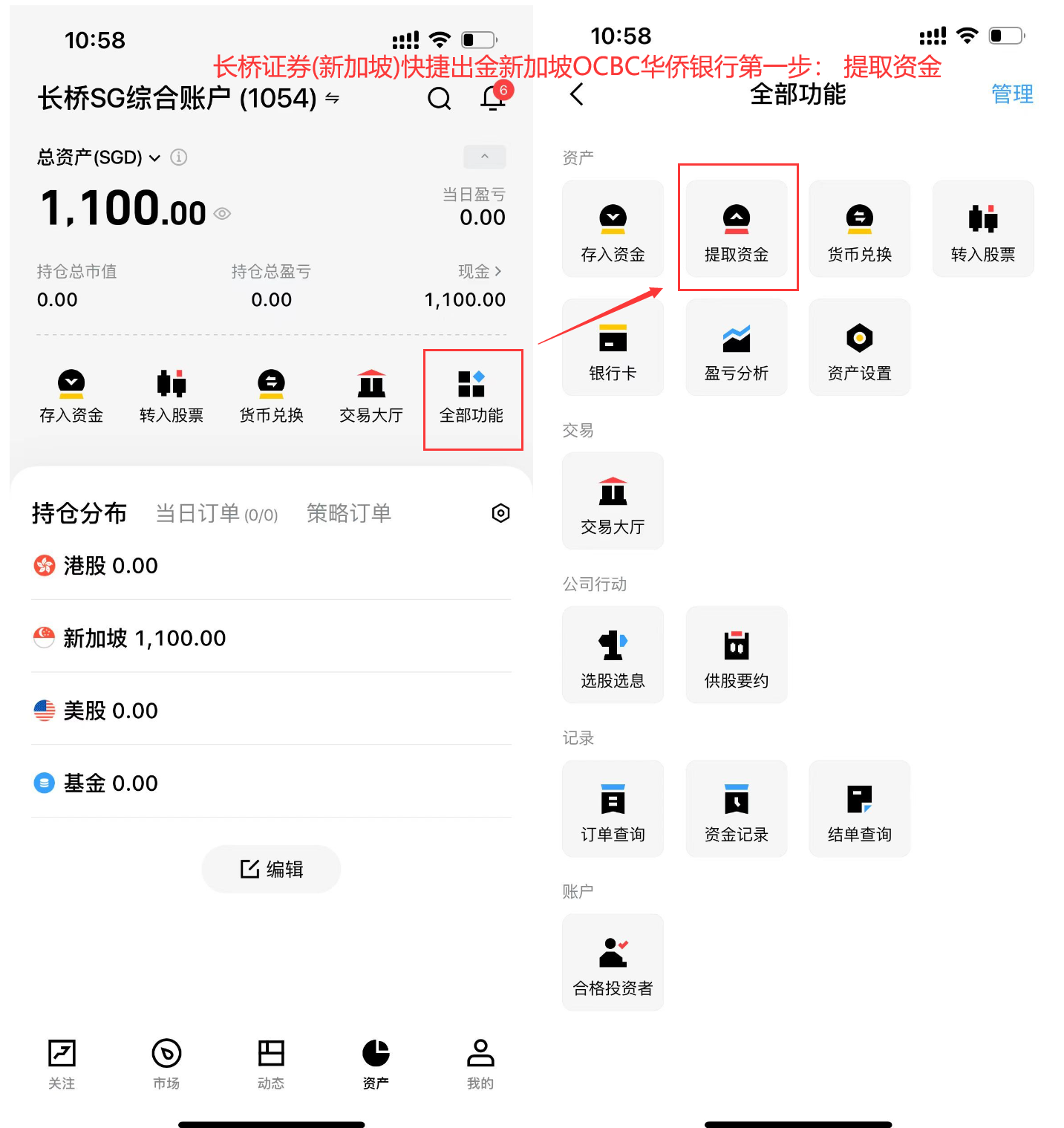The width and height of the screenshot is (1064, 1128).
Task: Open 资产设置 asset settings
Action: 858,345
